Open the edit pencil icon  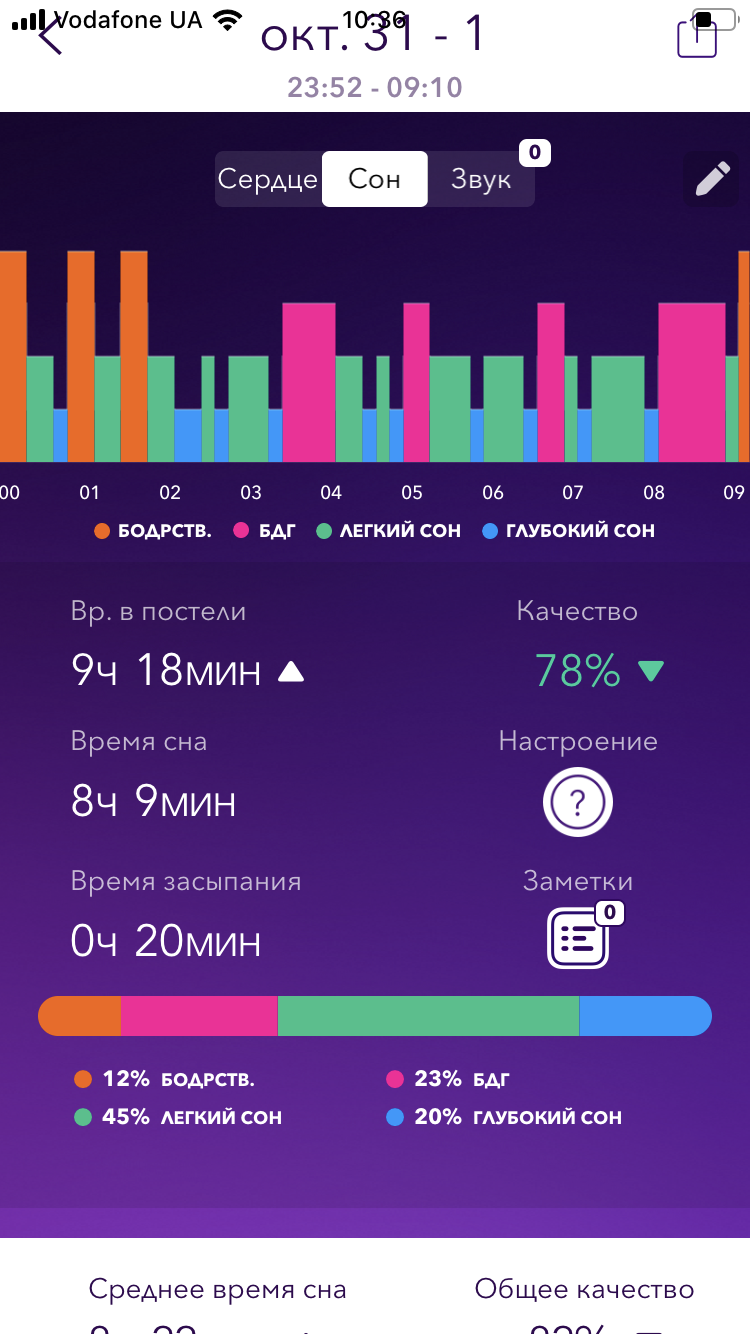point(711,178)
